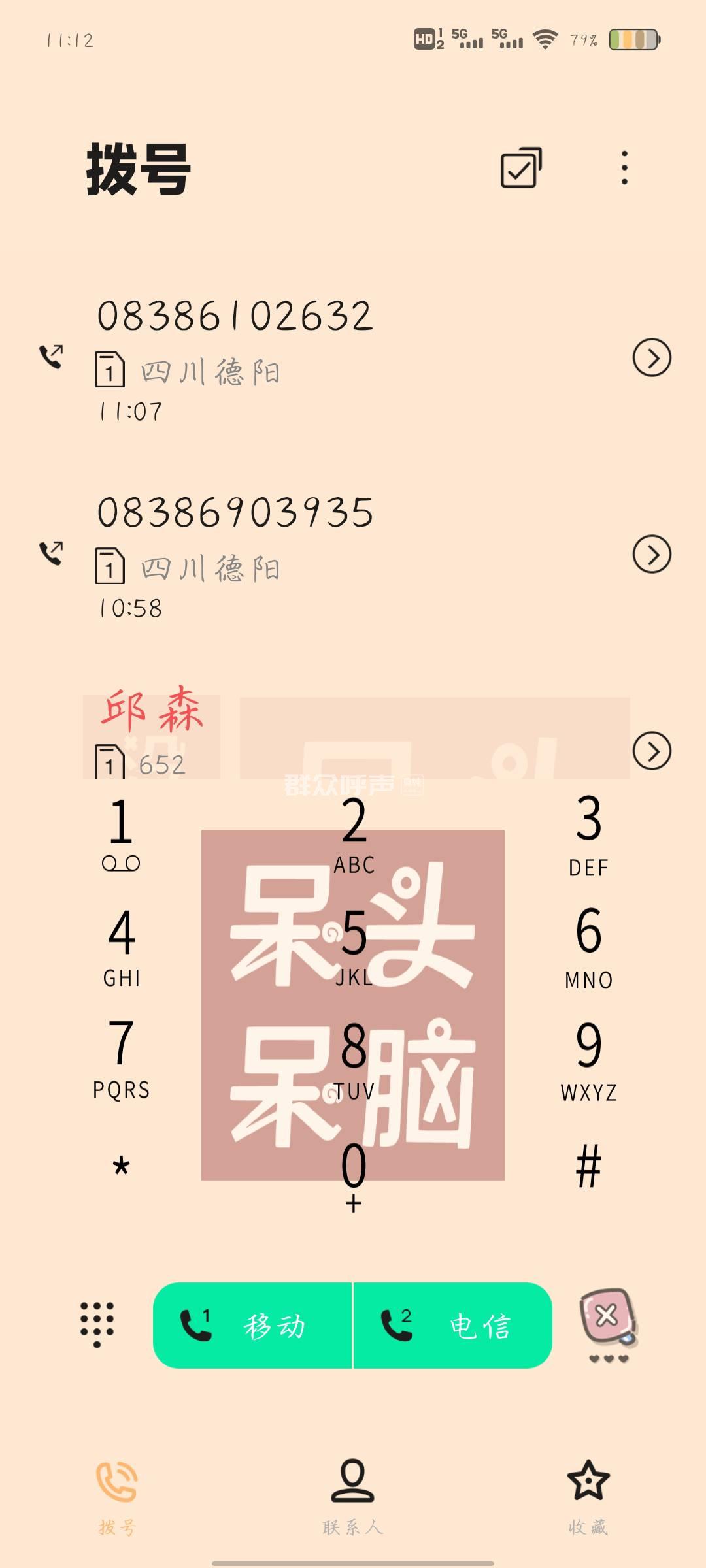Open the multi-select checkbox icon
Screen dimensions: 706x1568
pyautogui.click(x=521, y=168)
